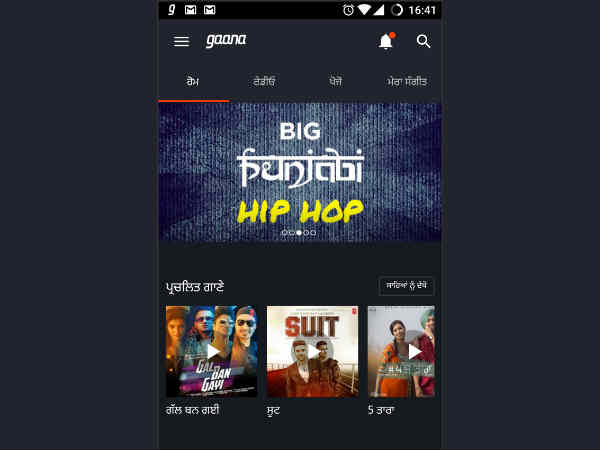Switch to the ਹੋਮ tab
600x450 pixels.
(x=193, y=81)
